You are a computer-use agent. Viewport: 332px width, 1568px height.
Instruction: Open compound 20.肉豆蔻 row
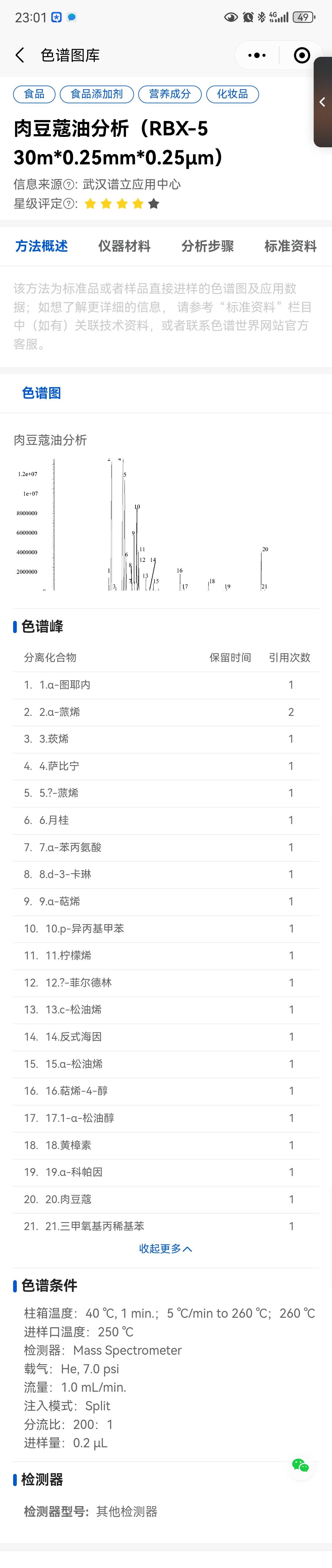point(165,1199)
